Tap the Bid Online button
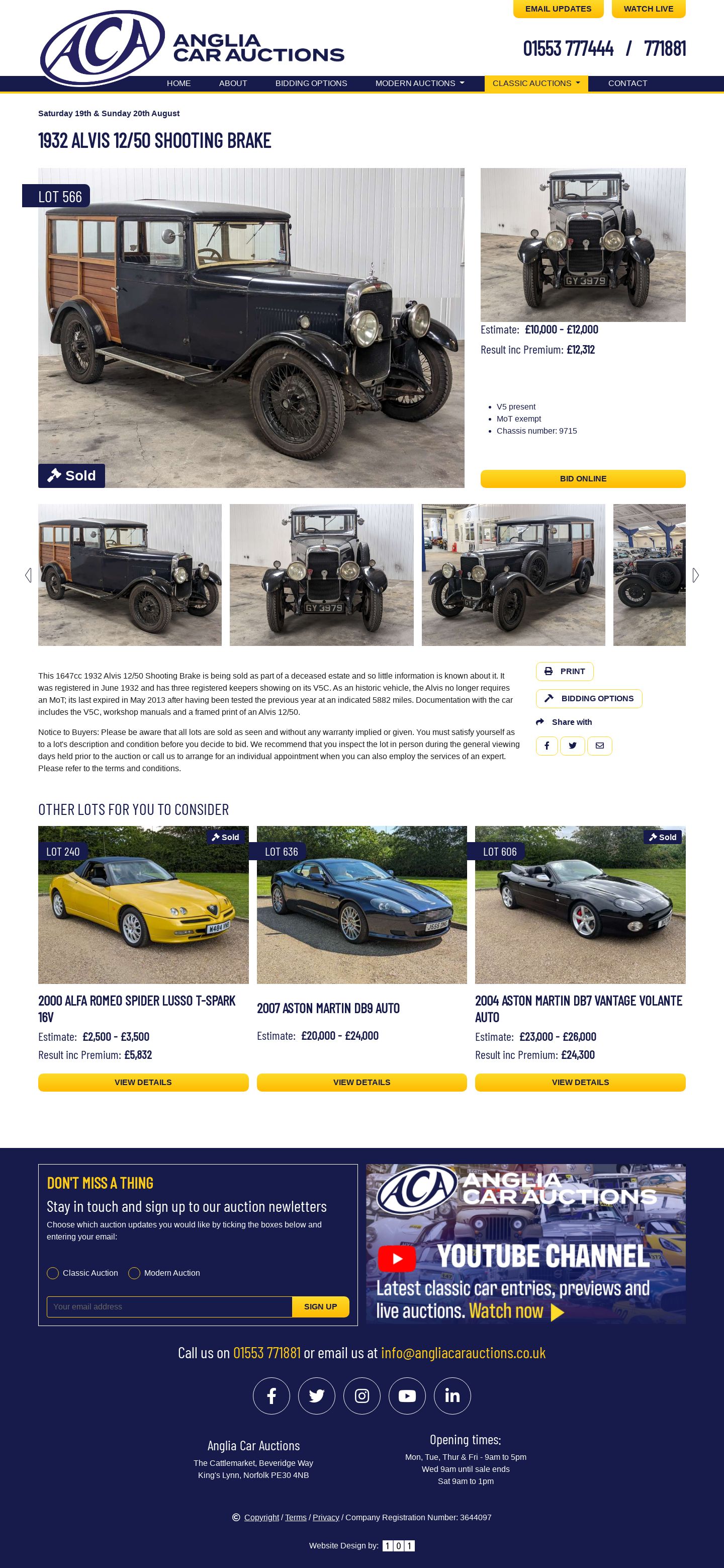This screenshot has width=724, height=1568. pos(582,478)
